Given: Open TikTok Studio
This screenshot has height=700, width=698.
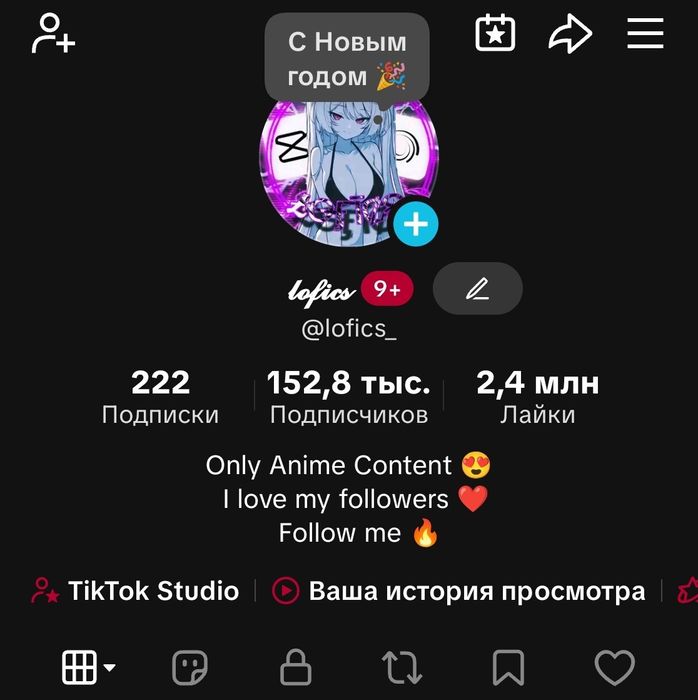Looking at the screenshot, I should [x=135, y=591].
